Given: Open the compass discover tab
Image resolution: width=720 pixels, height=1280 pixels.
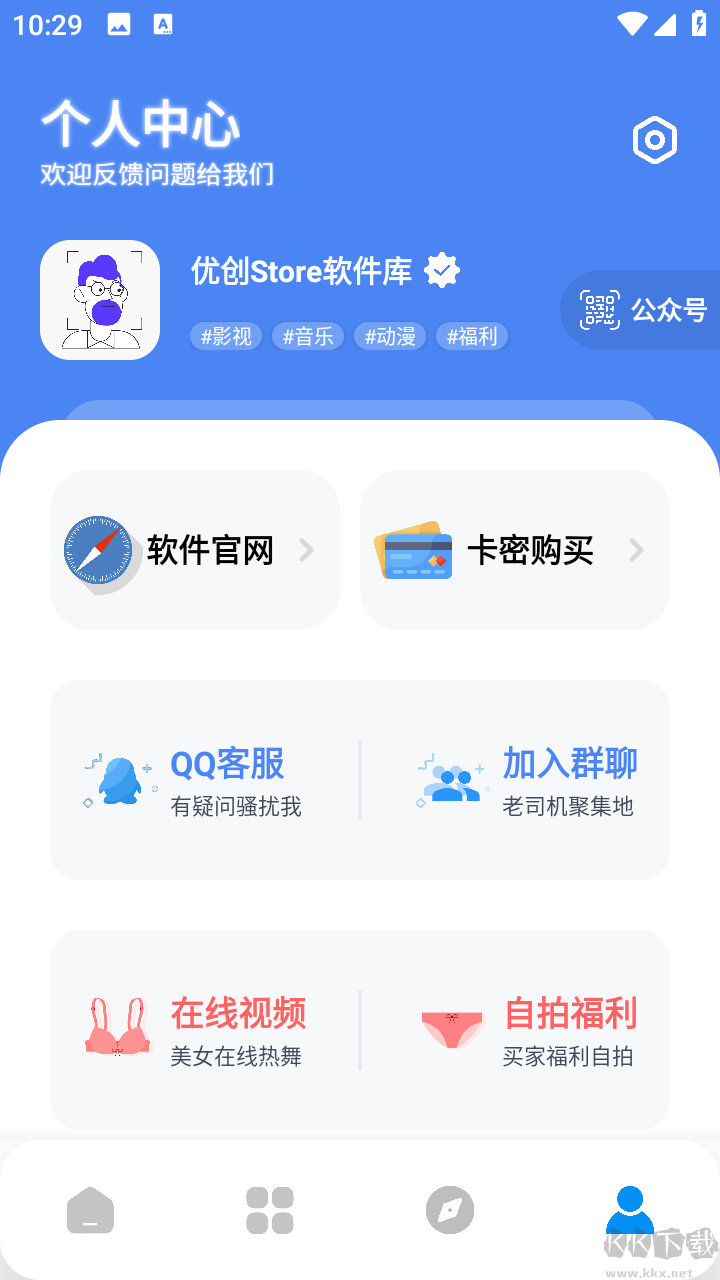Looking at the screenshot, I should [449, 1210].
